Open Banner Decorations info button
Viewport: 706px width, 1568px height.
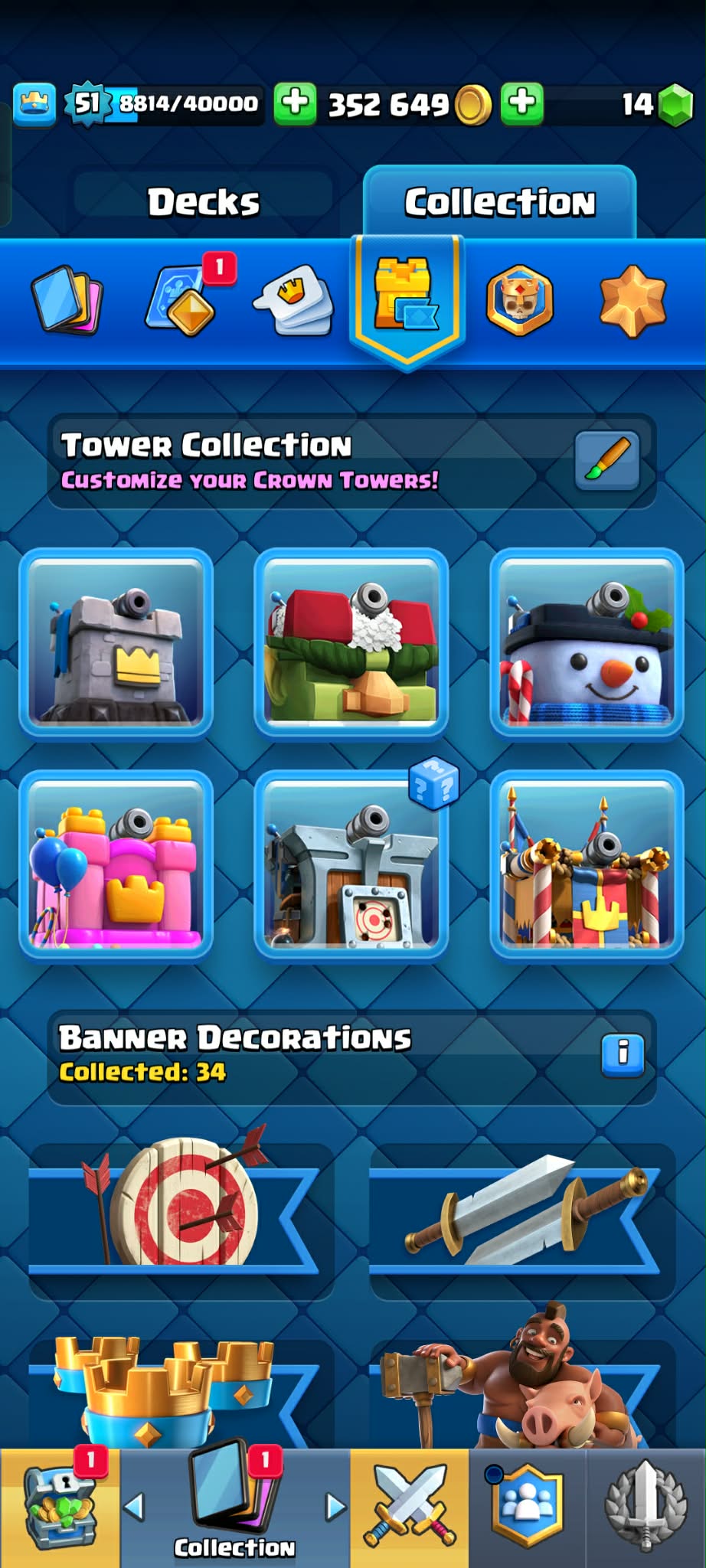pyautogui.click(x=623, y=1056)
